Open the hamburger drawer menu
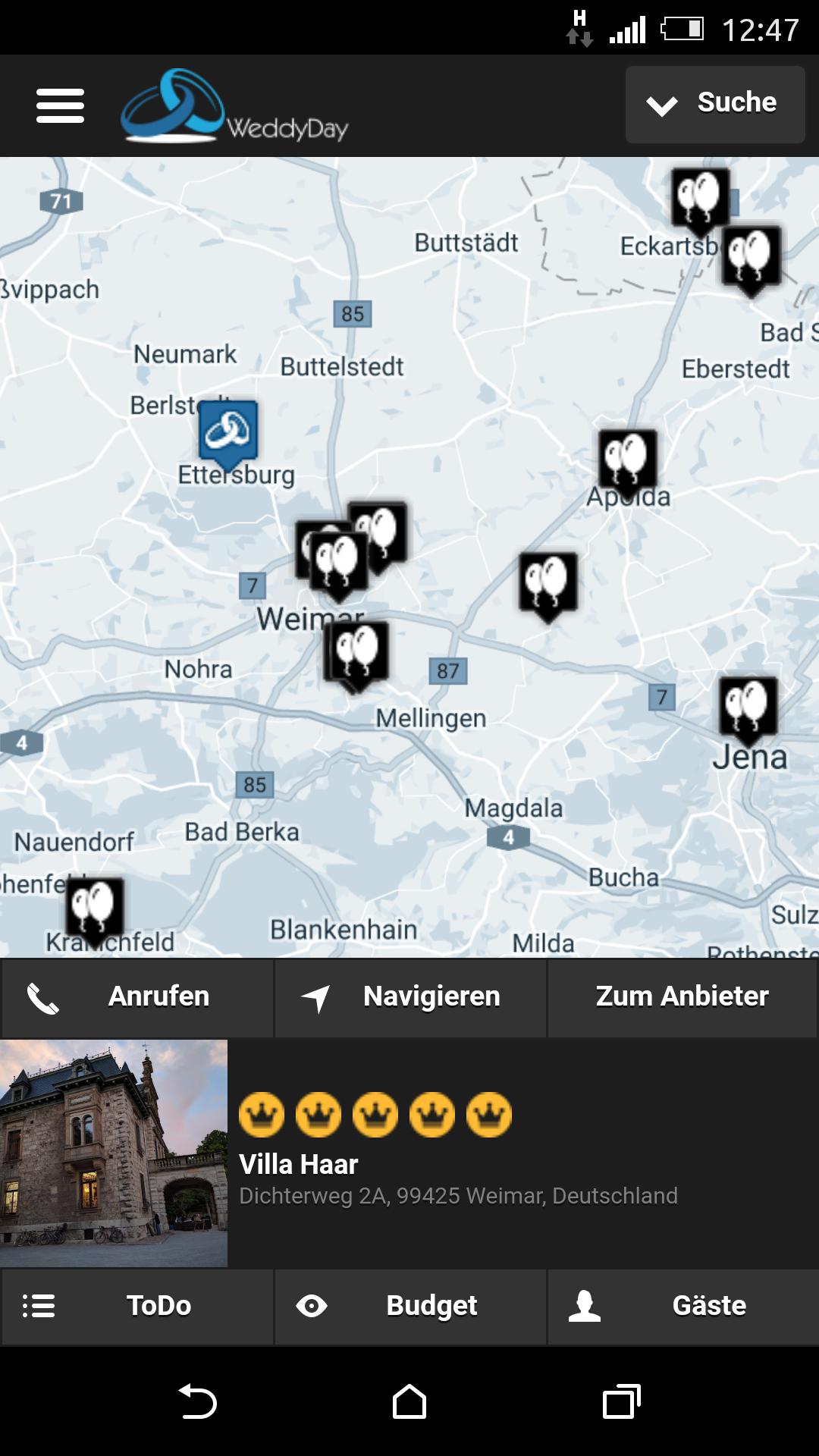819x1456 pixels. [60, 105]
